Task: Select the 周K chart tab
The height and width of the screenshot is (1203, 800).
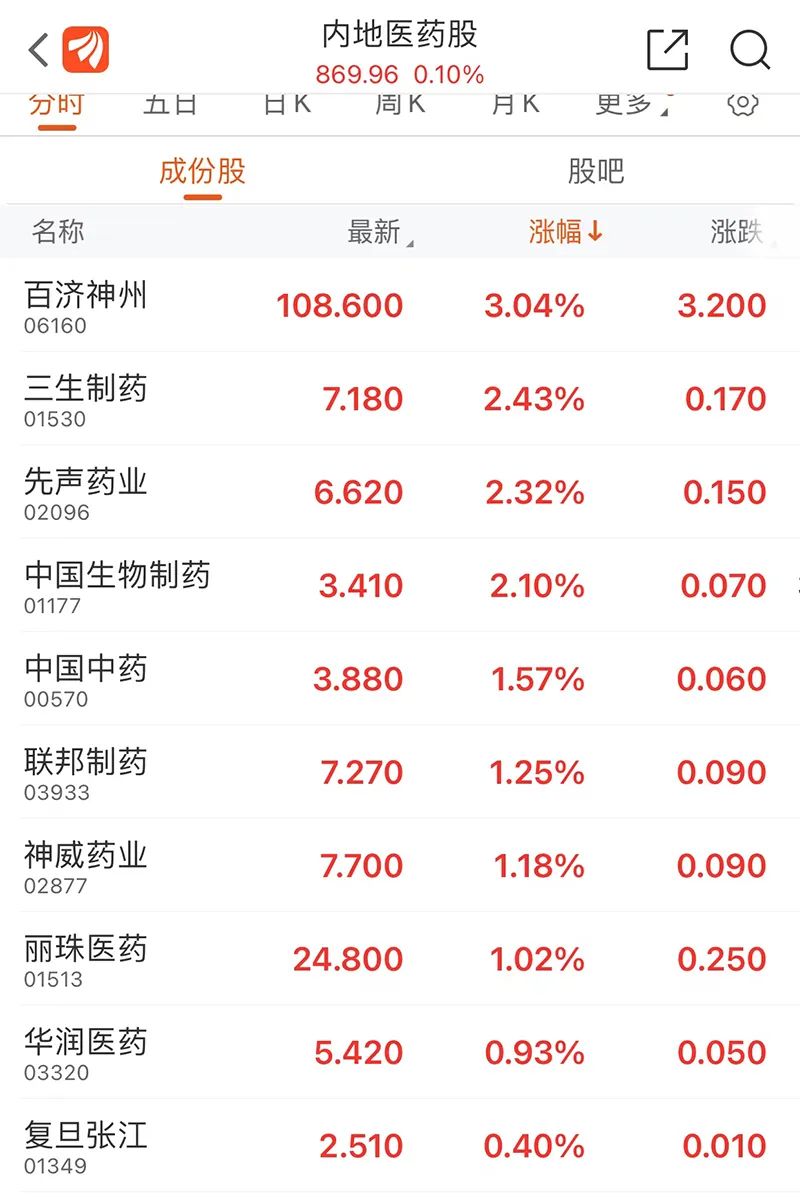Action: (x=400, y=103)
